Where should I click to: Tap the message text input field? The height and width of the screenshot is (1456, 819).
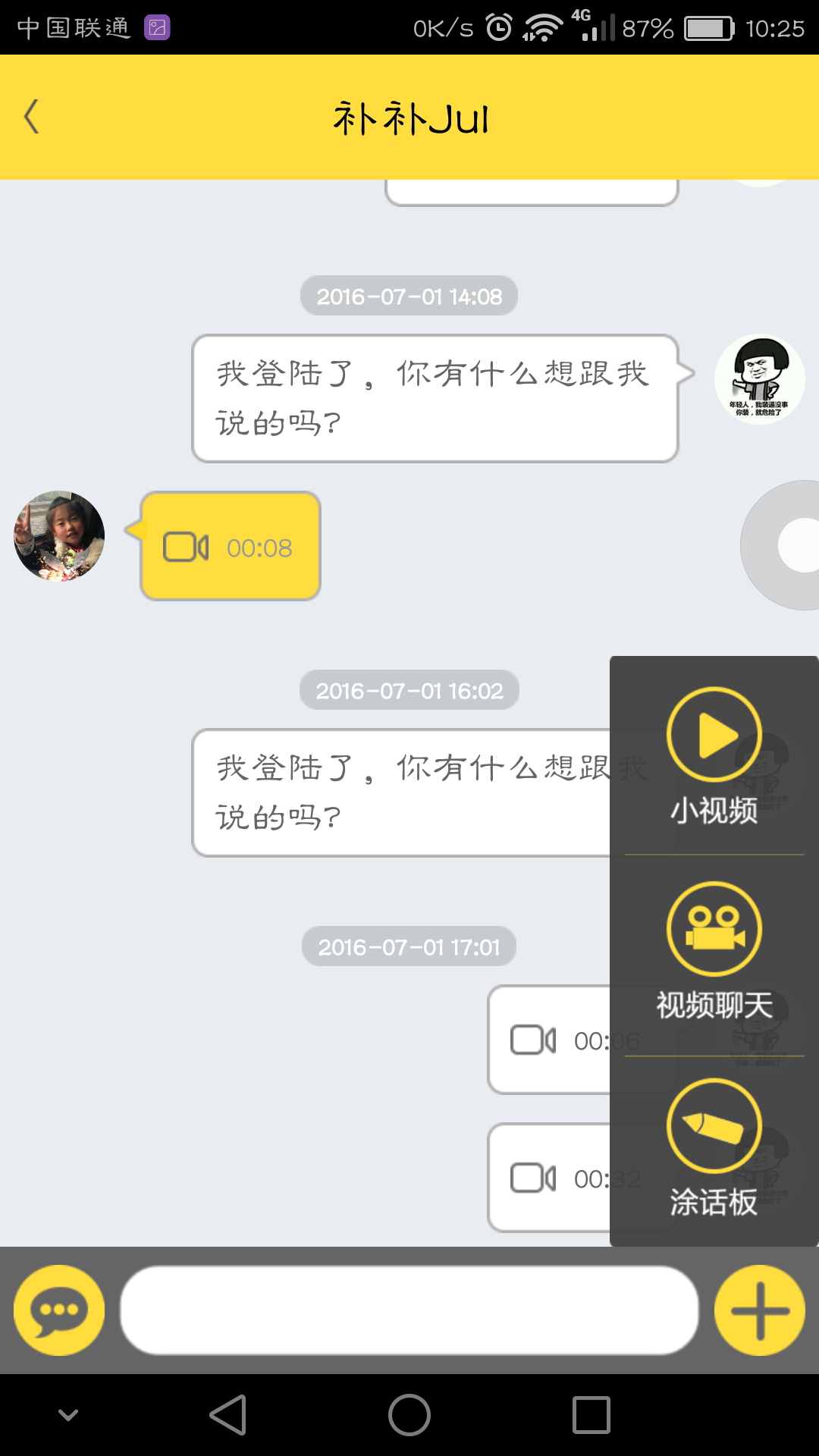[x=409, y=1310]
